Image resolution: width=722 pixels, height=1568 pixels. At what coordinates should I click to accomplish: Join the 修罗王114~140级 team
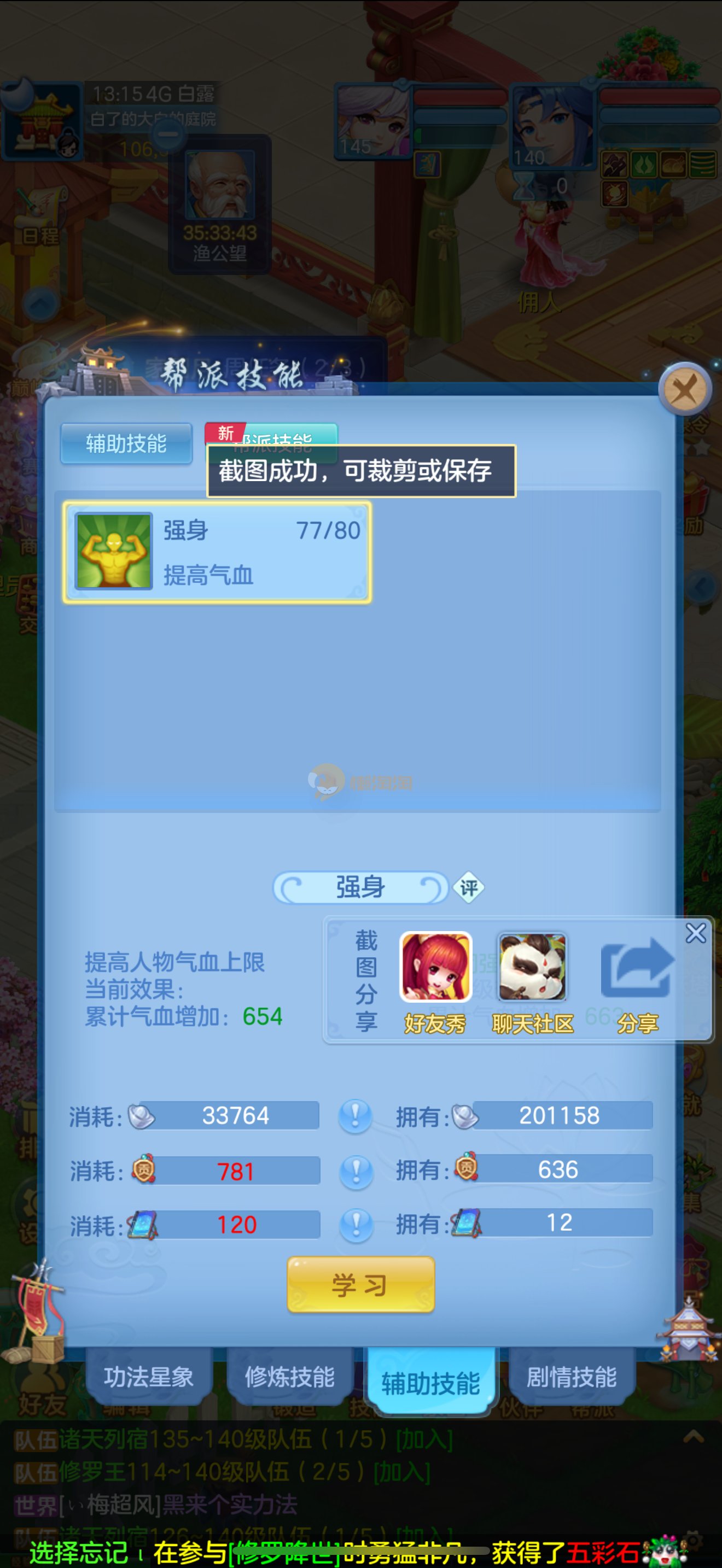[402, 1472]
